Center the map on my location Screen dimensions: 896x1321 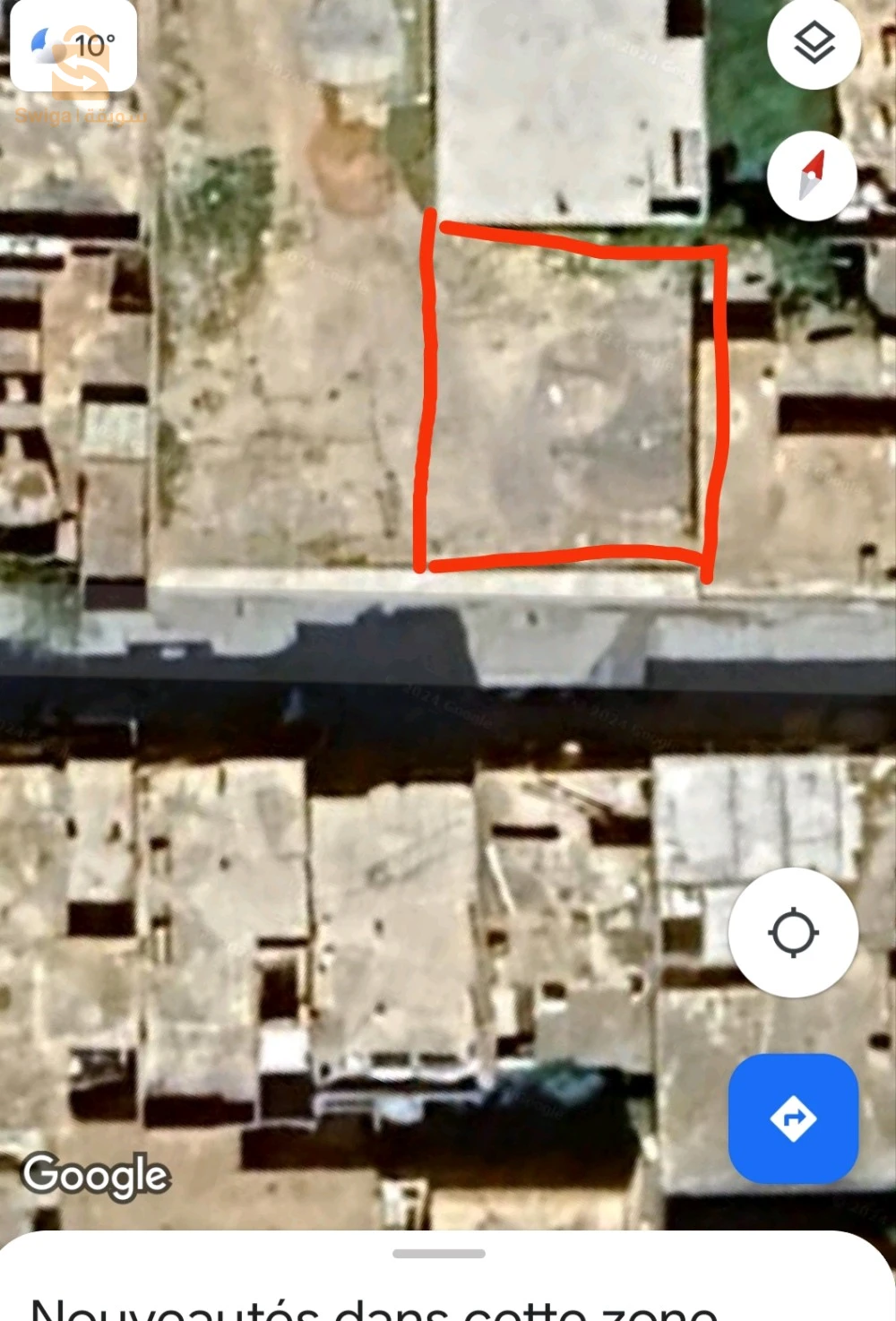click(x=793, y=932)
